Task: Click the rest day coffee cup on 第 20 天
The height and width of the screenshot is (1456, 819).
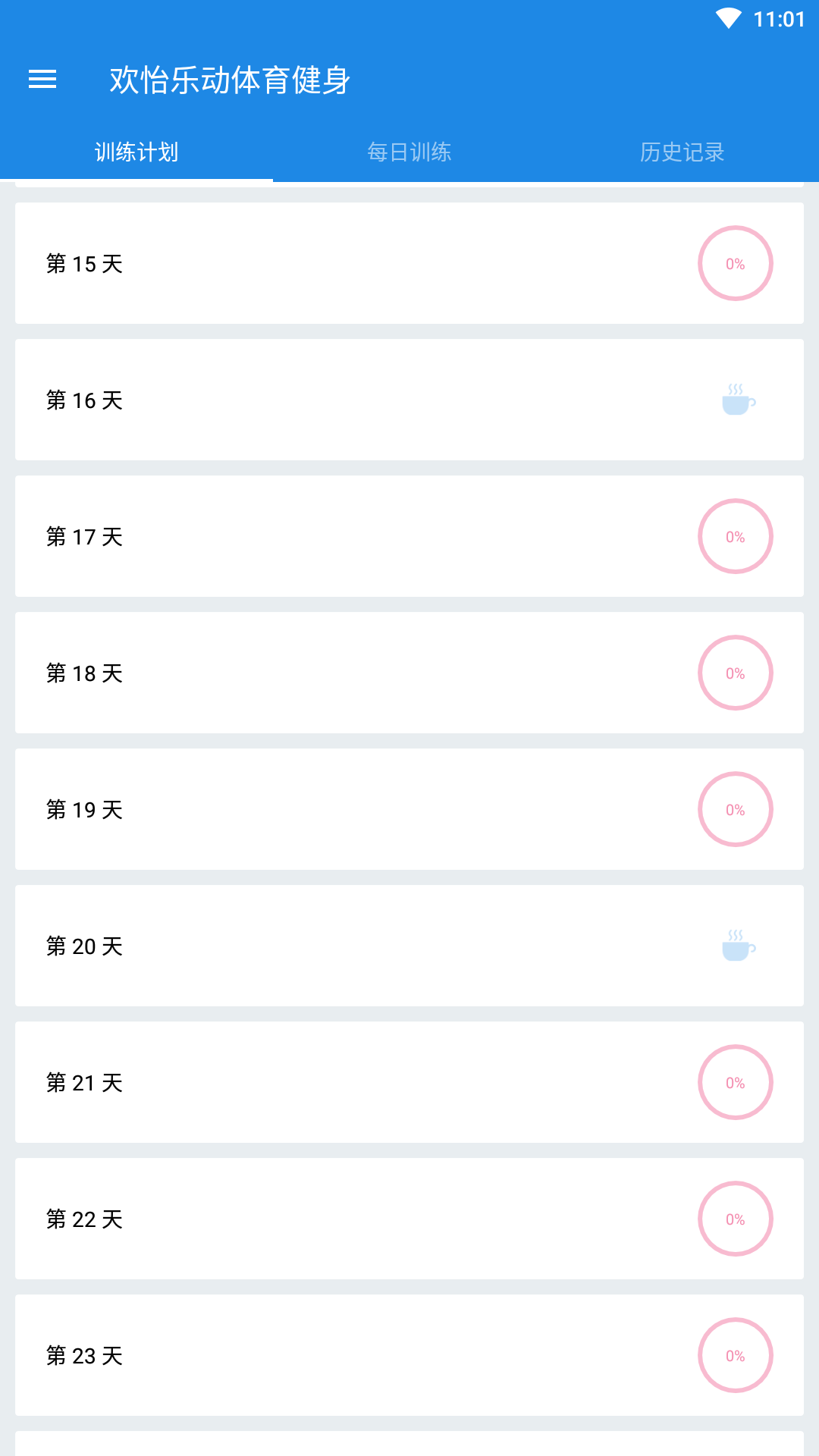Action: (736, 946)
